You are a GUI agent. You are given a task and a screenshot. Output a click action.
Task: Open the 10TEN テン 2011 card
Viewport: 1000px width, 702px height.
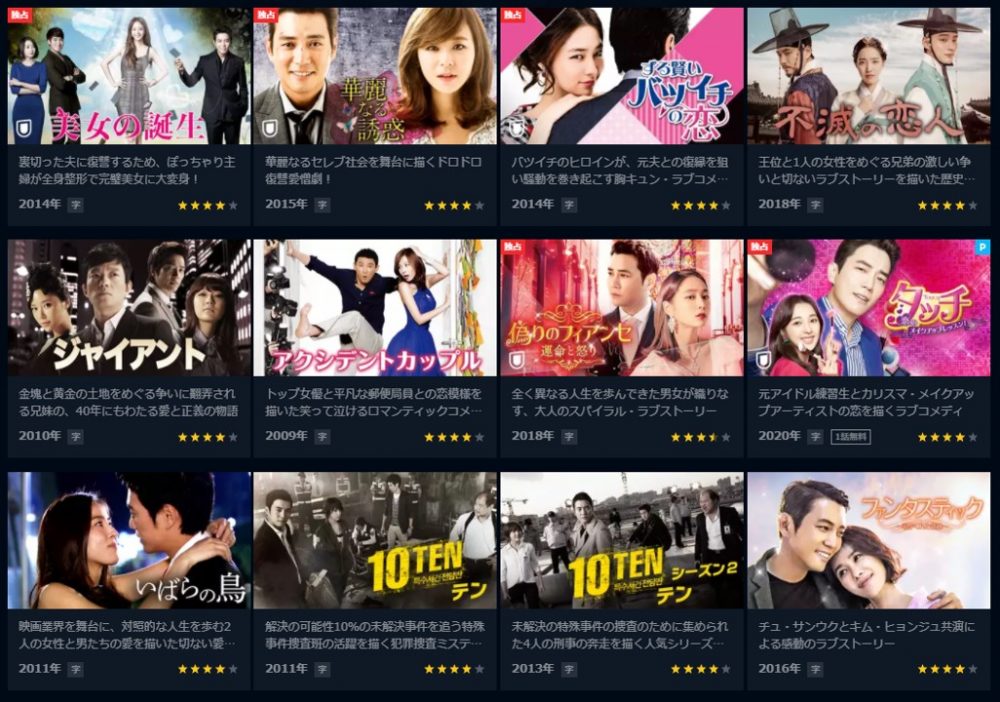tap(375, 540)
